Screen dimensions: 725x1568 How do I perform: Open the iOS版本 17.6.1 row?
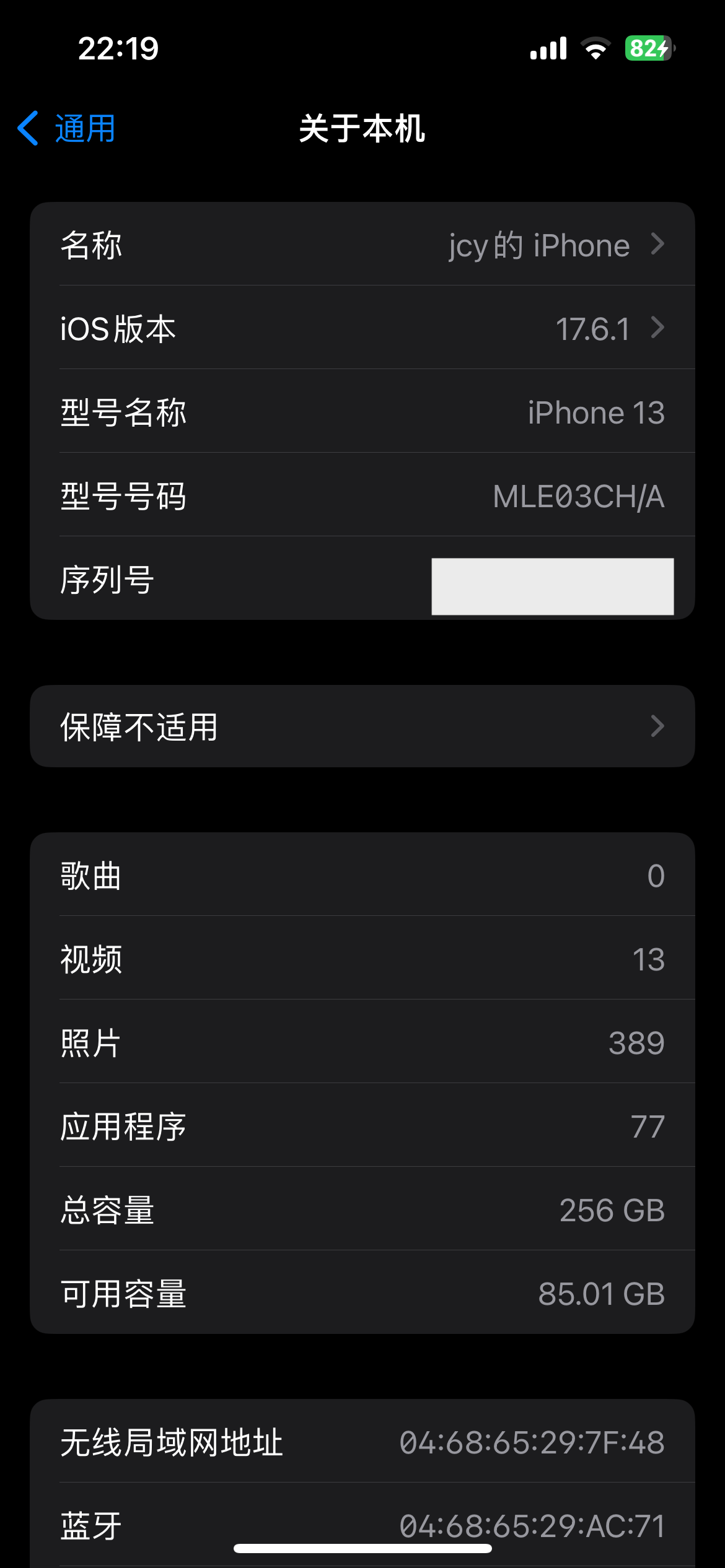[x=362, y=328]
